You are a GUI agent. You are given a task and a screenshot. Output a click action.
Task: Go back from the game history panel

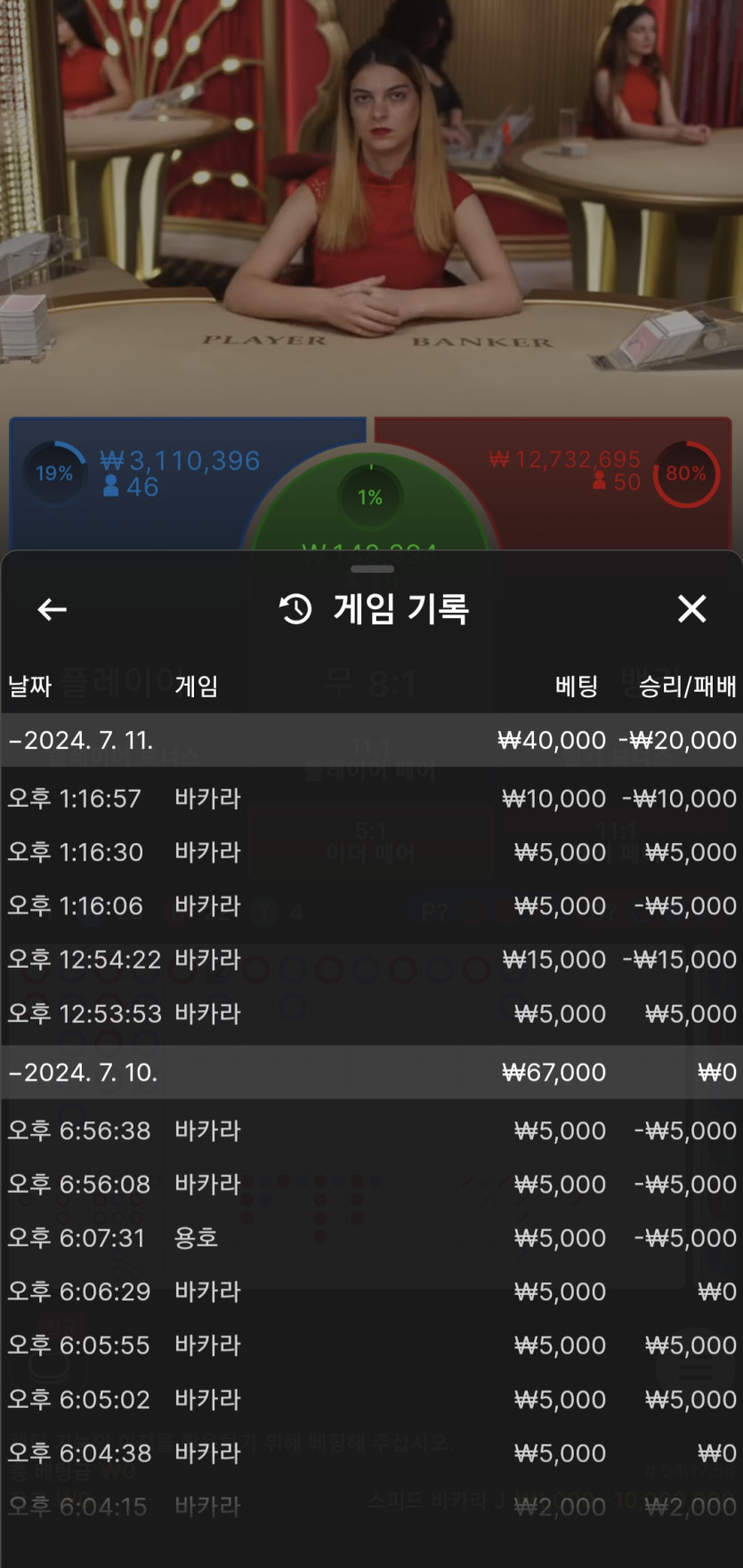[52, 609]
